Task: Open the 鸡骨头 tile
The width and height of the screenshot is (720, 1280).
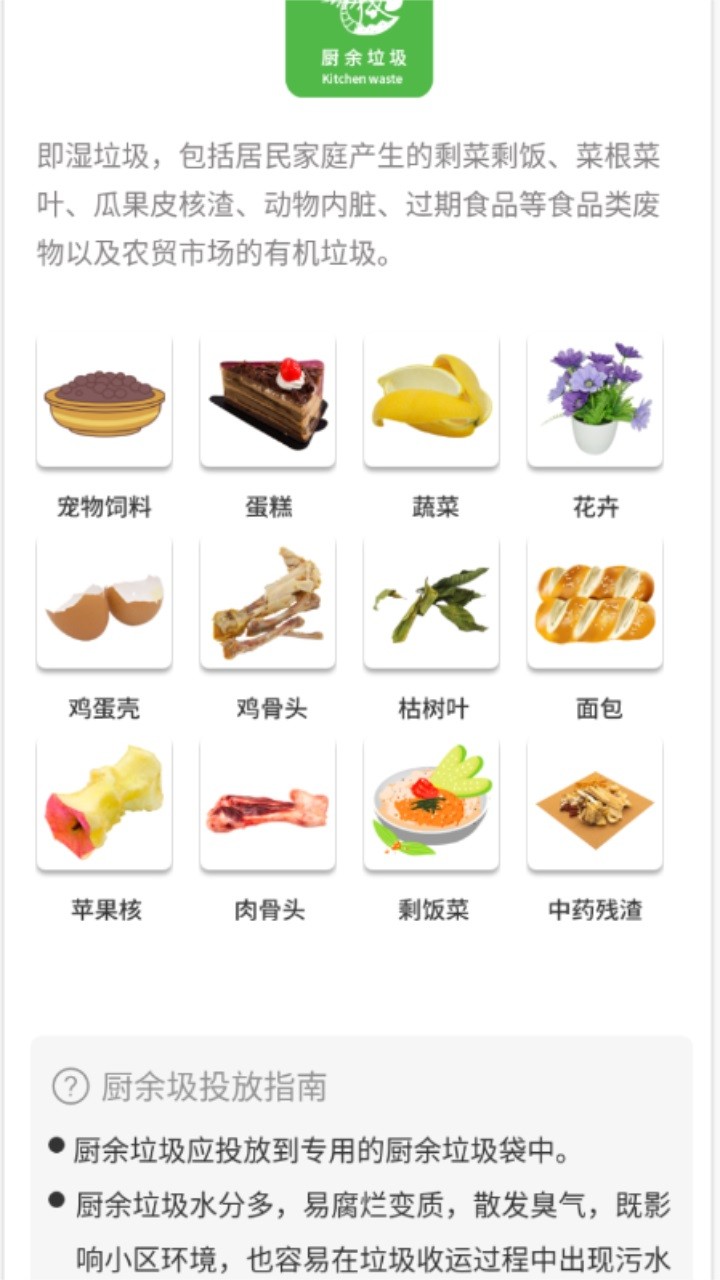Action: (268, 604)
